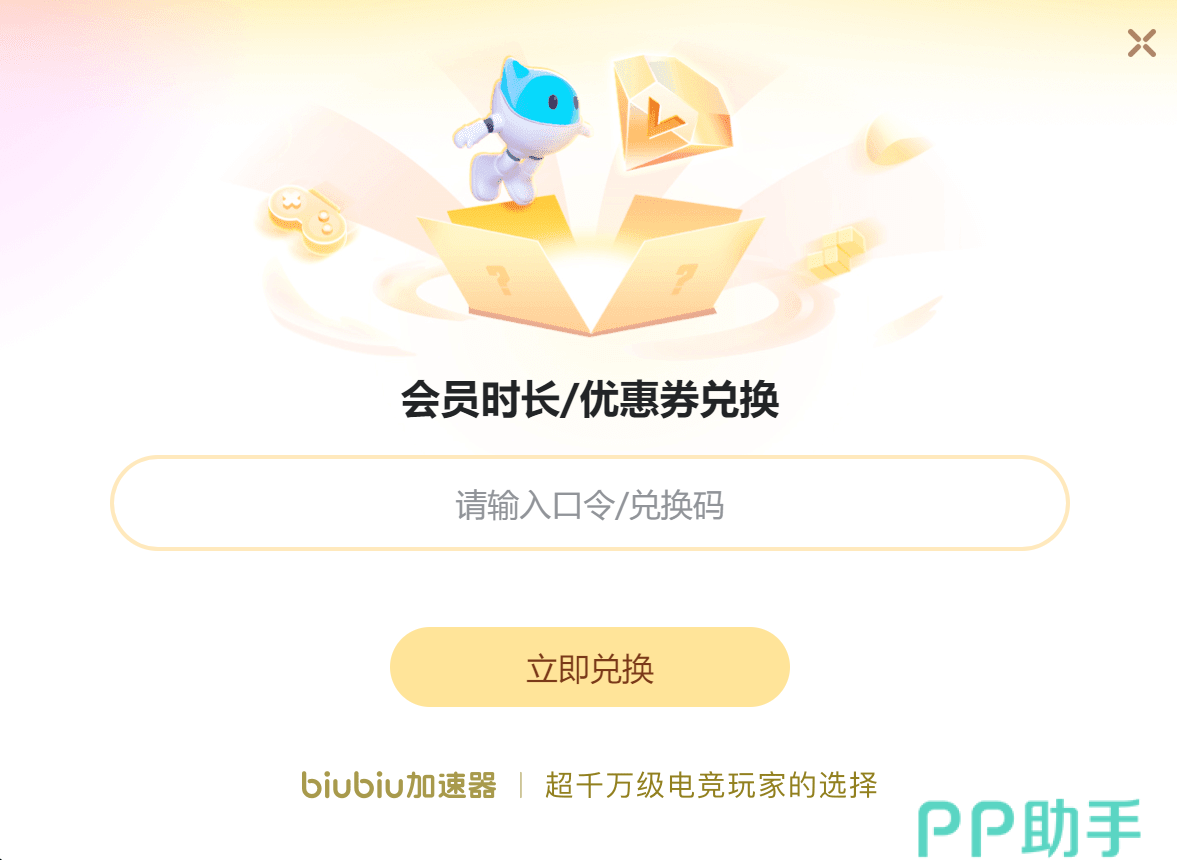Focus the 请输入口令/兑换码 input field
Image resolution: width=1177 pixels, height=860 pixels.
589,504
